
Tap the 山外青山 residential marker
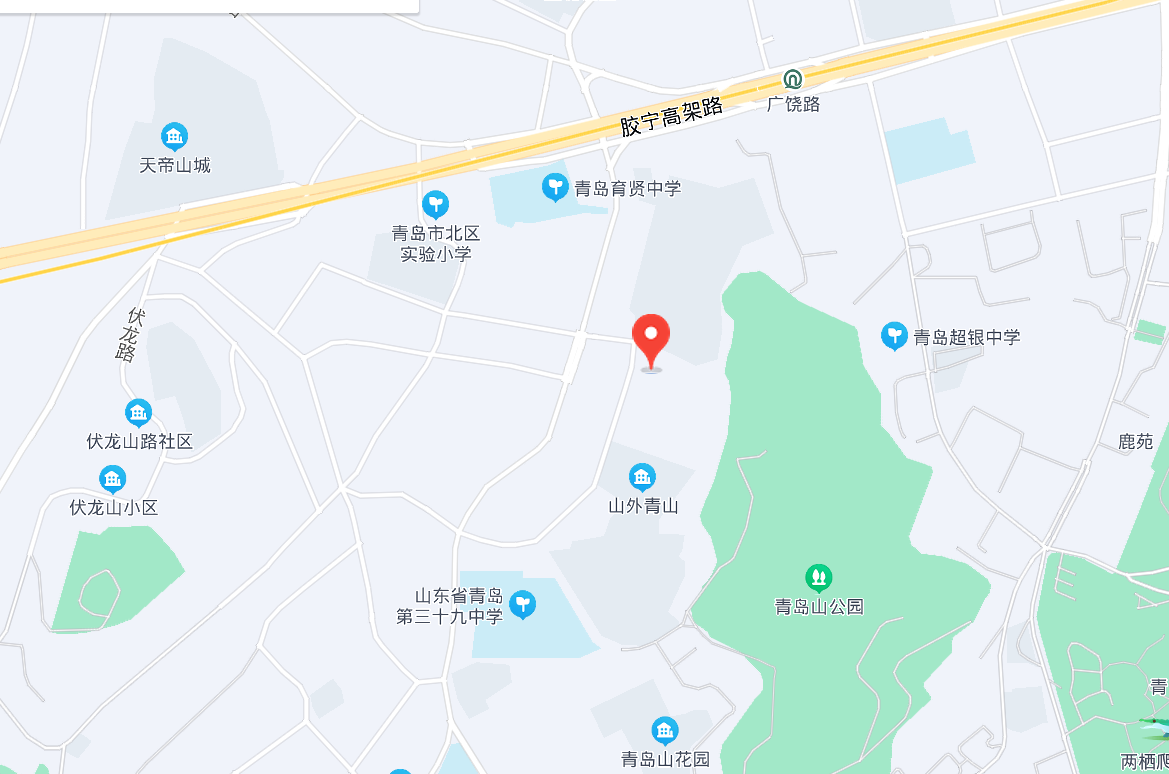(642, 478)
